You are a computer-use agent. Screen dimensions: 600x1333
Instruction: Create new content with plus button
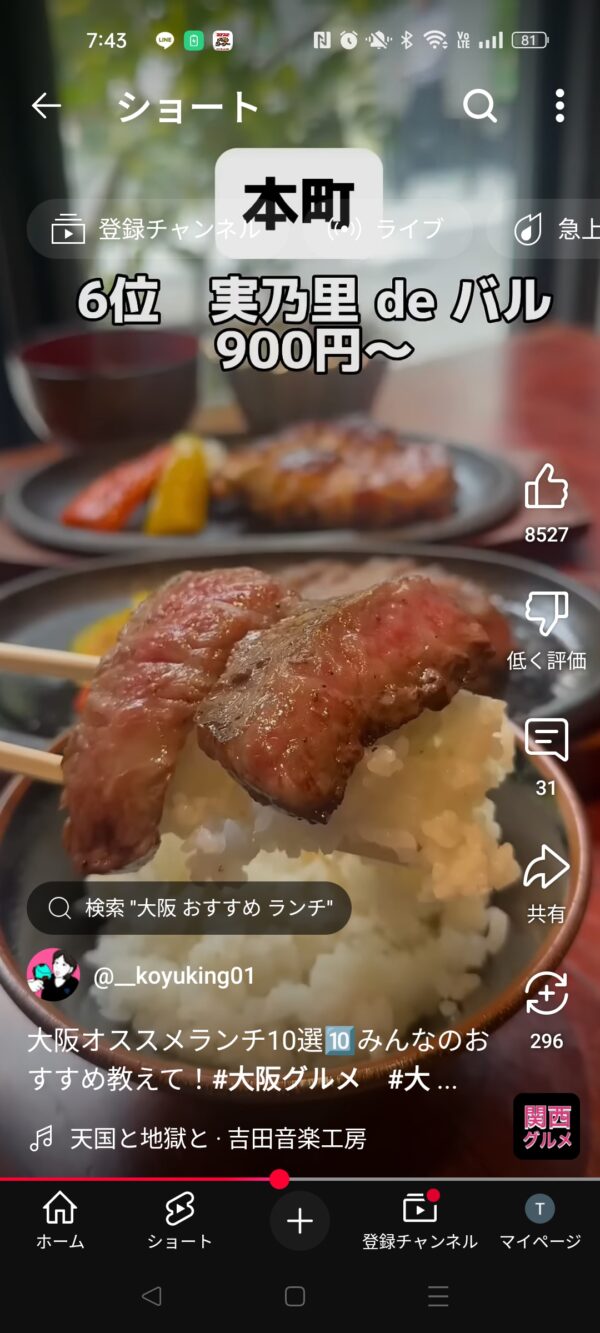299,1220
